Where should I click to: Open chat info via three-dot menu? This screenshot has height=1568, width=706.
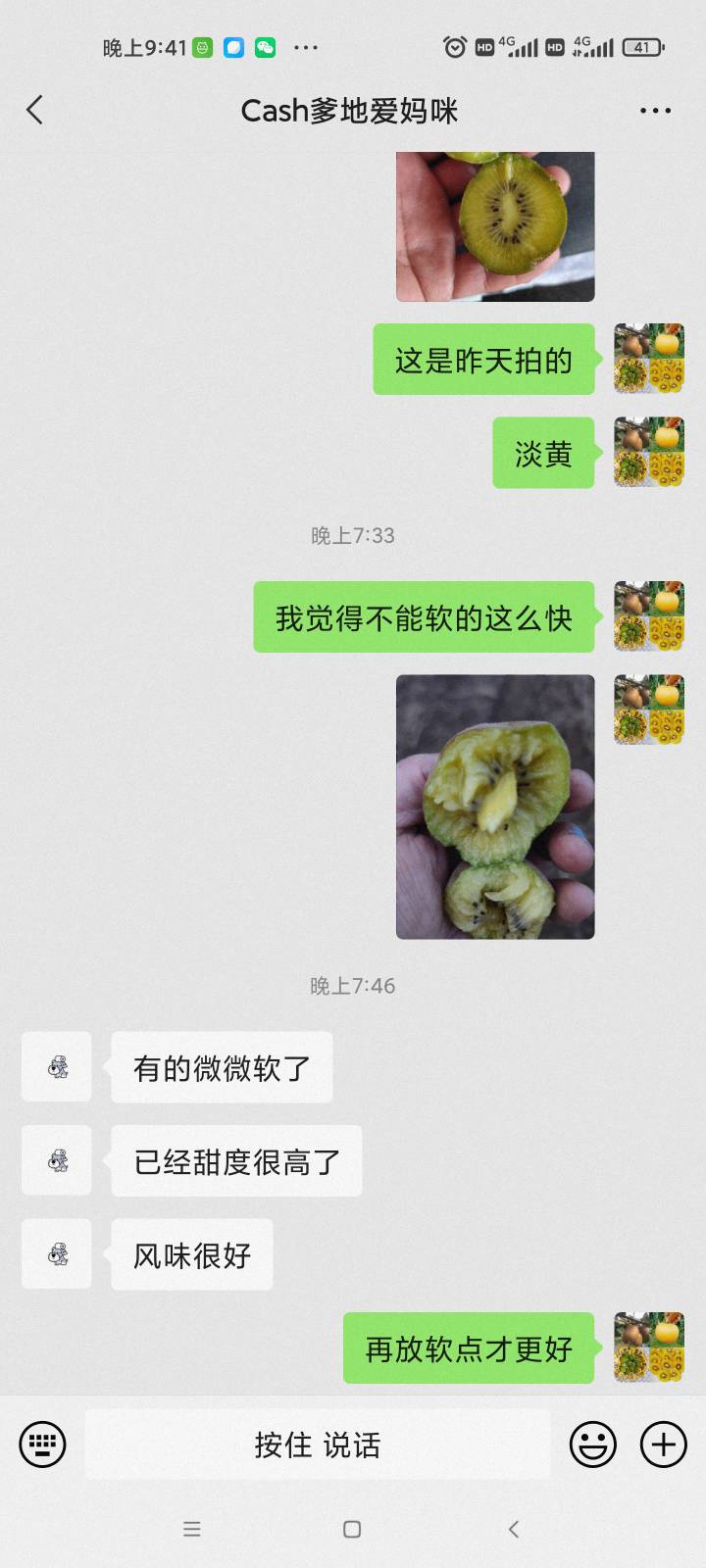(655, 111)
